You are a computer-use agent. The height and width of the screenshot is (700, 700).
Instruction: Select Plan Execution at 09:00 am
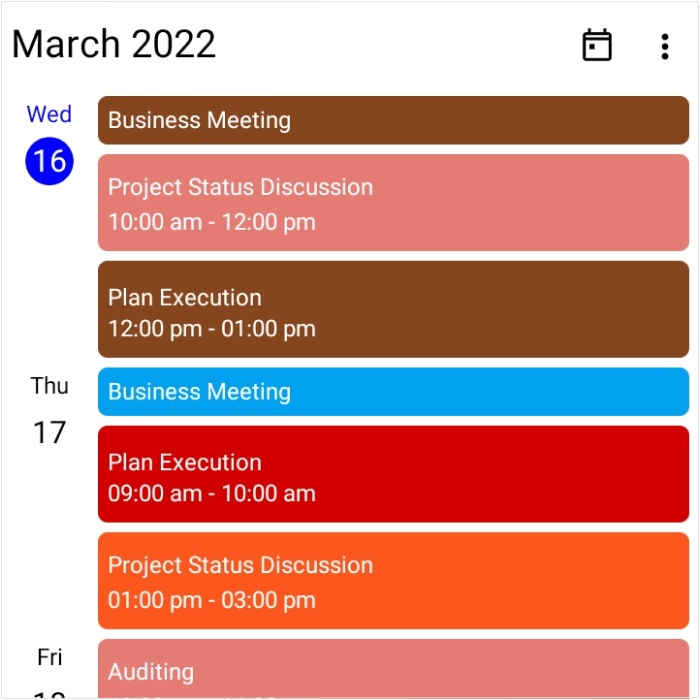[x=393, y=474]
